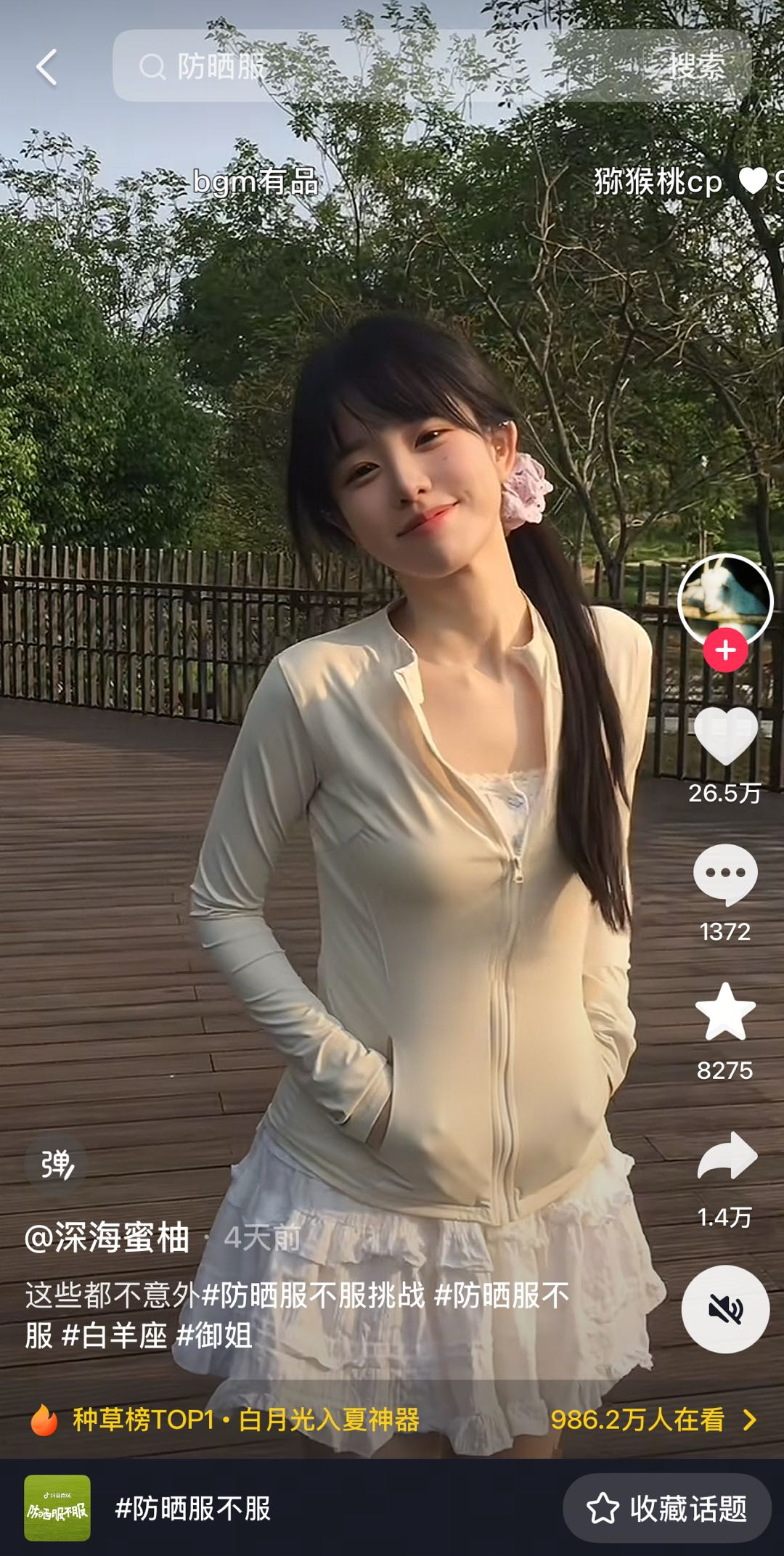Open the #防晒服不服 topic page

coord(192,1509)
